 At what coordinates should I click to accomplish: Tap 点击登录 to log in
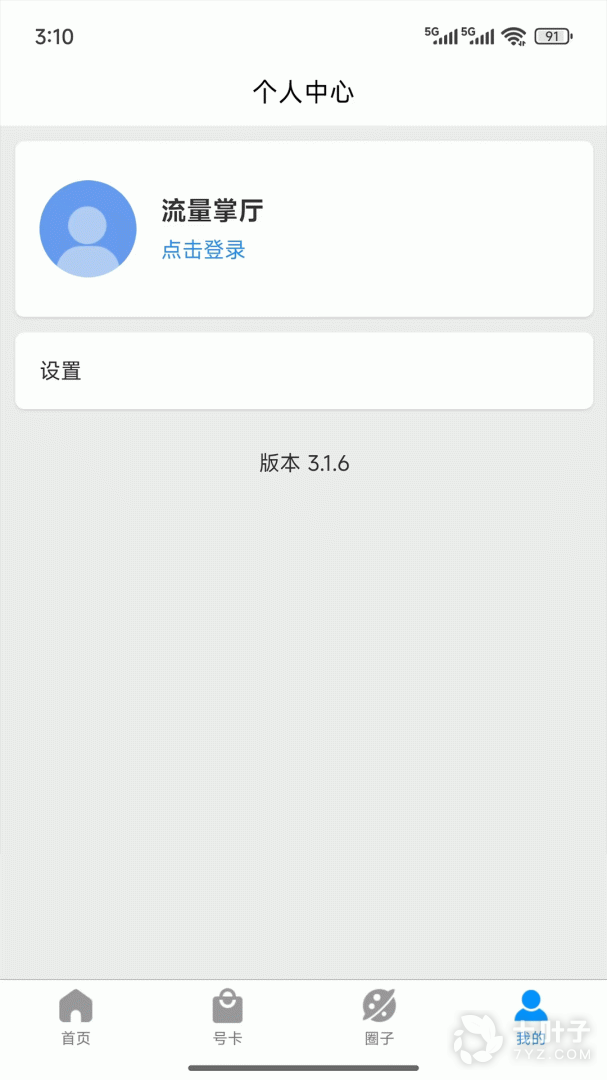204,250
